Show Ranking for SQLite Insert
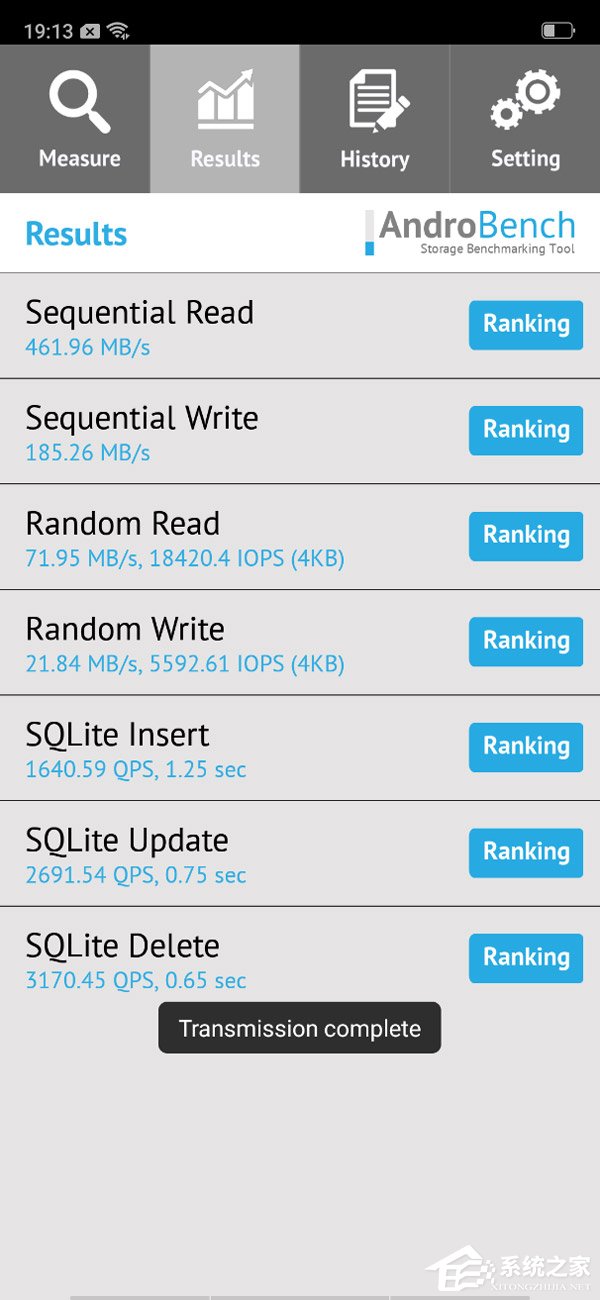Image resolution: width=600 pixels, height=1300 pixels. (x=526, y=746)
